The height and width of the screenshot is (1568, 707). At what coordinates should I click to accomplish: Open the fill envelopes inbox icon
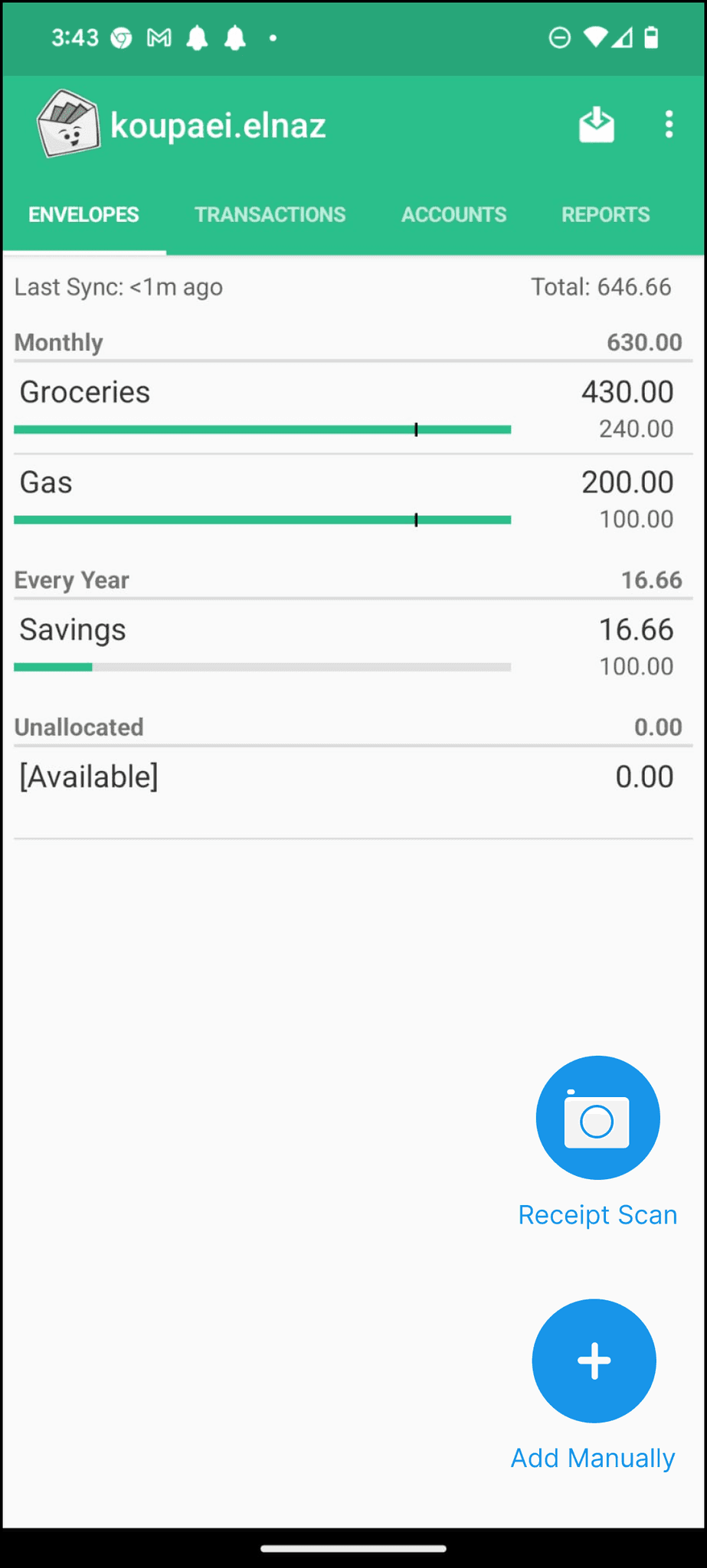click(596, 125)
